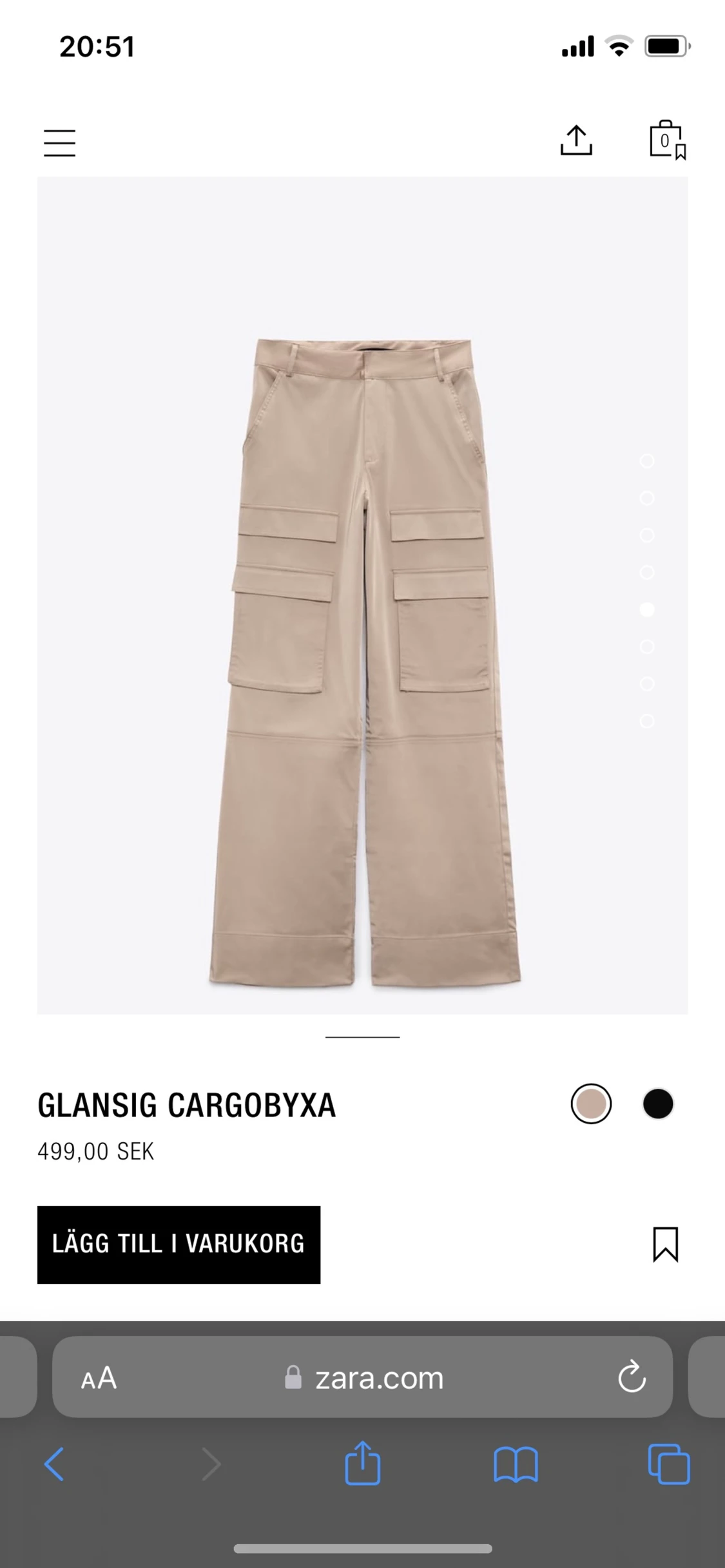Save the cargo pants with the bookmark icon

coord(668,1243)
